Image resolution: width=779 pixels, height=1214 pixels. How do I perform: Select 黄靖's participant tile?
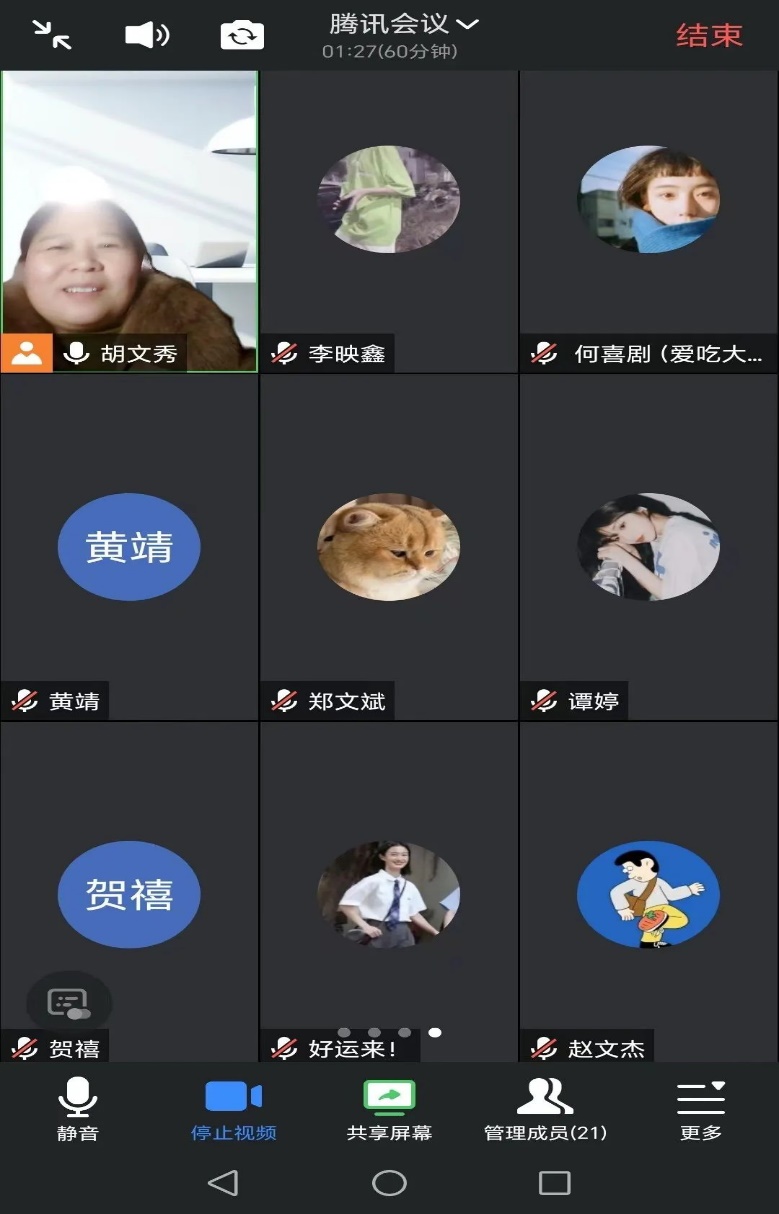[129, 547]
